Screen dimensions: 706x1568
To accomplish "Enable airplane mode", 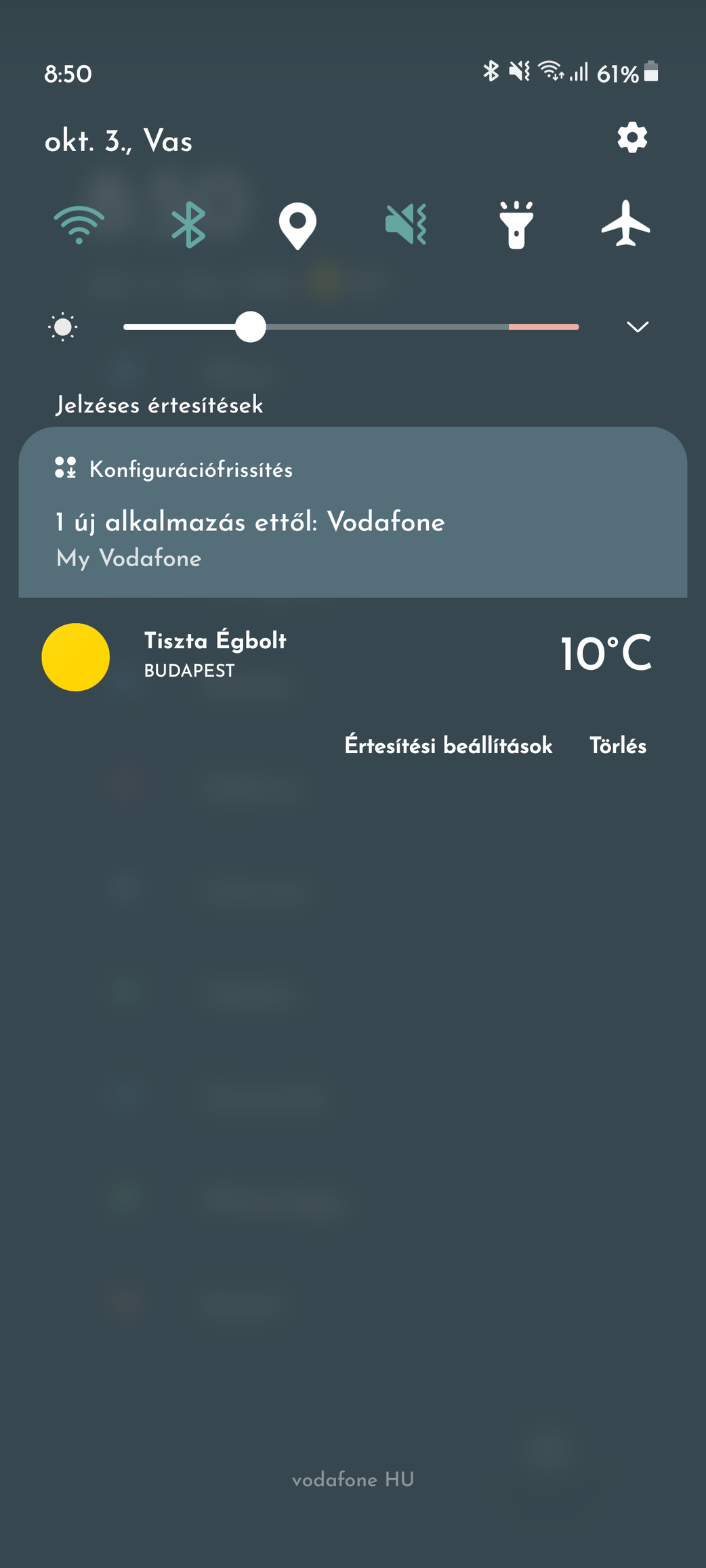I will point(625,224).
